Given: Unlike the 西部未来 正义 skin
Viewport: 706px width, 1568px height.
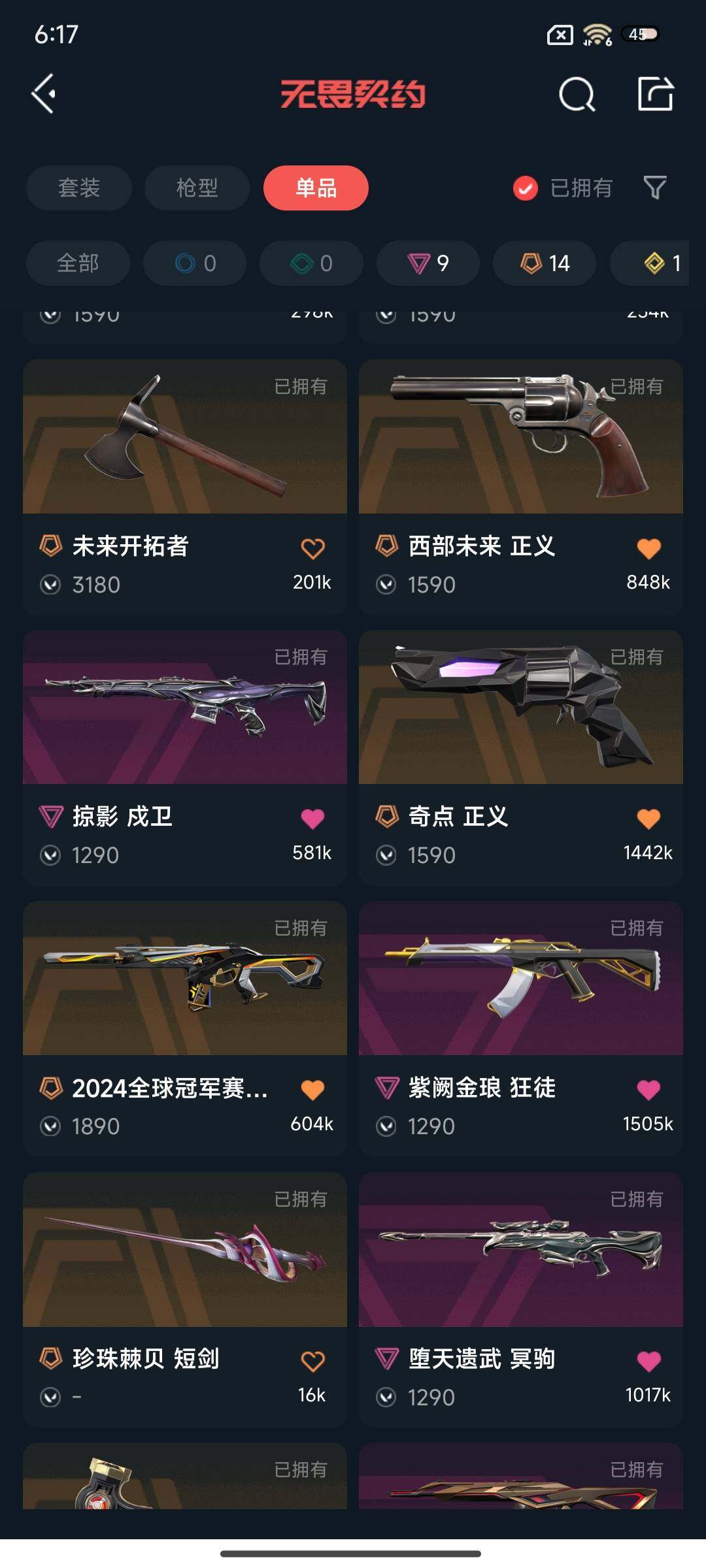Looking at the screenshot, I should (648, 548).
